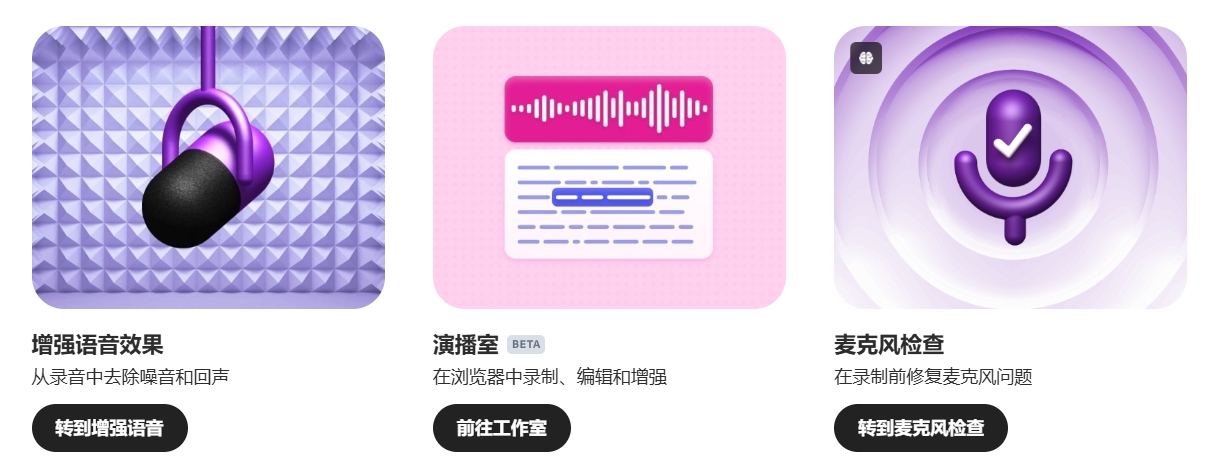Select the 演播室 card image
The image size is (1209, 464).
[609, 167]
